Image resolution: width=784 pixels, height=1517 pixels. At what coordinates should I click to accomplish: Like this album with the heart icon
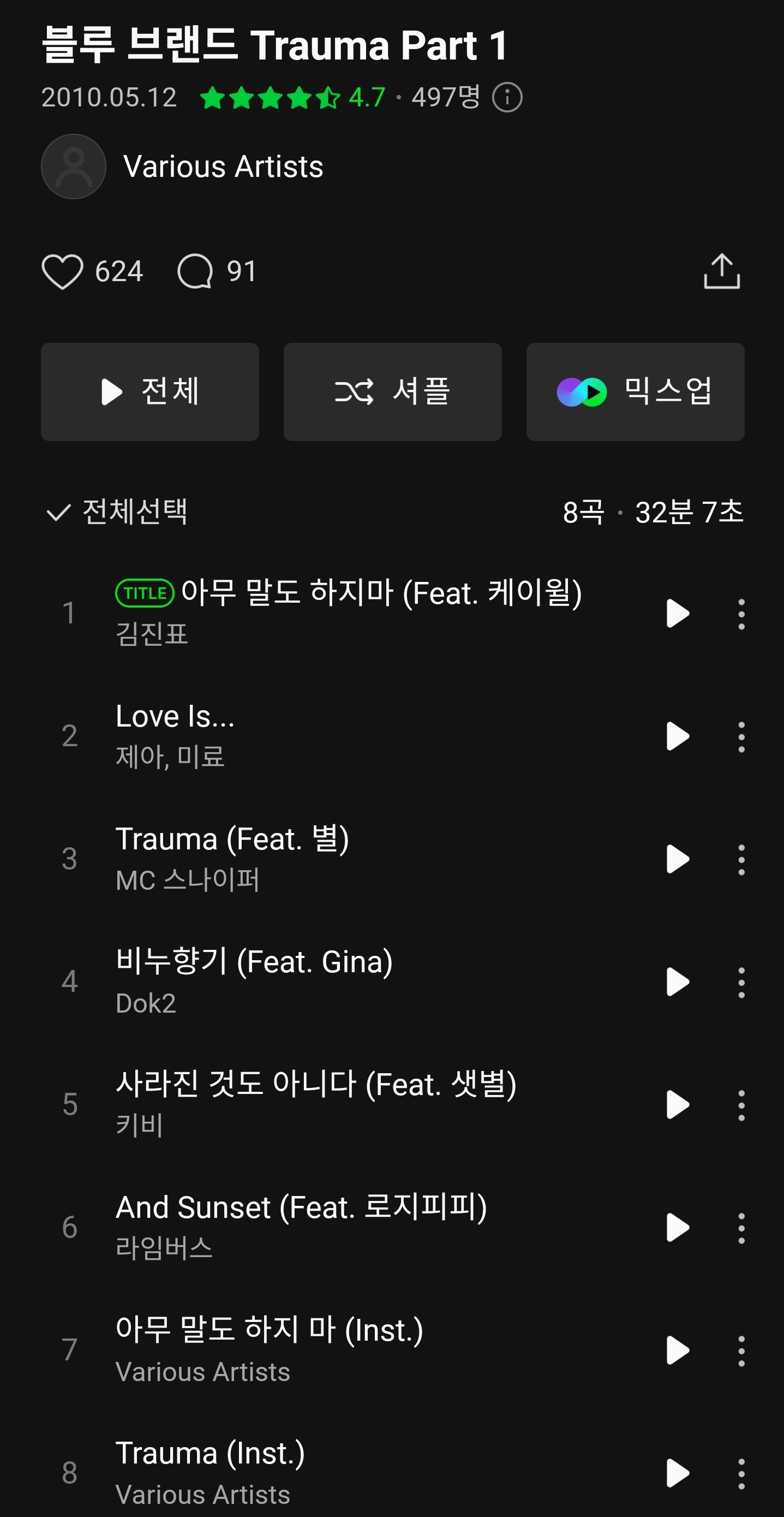pyautogui.click(x=62, y=271)
